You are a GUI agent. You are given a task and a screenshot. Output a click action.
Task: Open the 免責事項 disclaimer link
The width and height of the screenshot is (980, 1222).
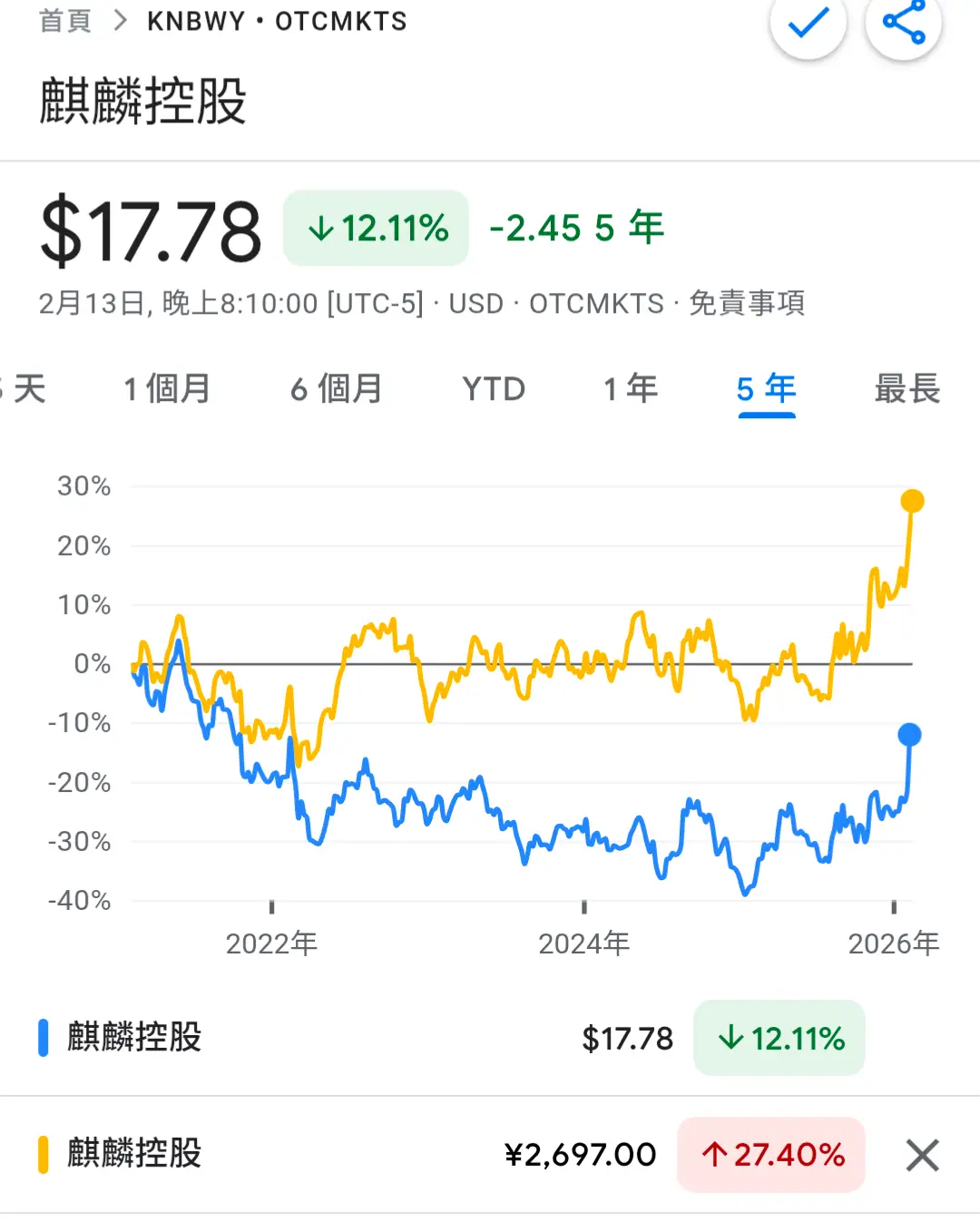click(747, 303)
